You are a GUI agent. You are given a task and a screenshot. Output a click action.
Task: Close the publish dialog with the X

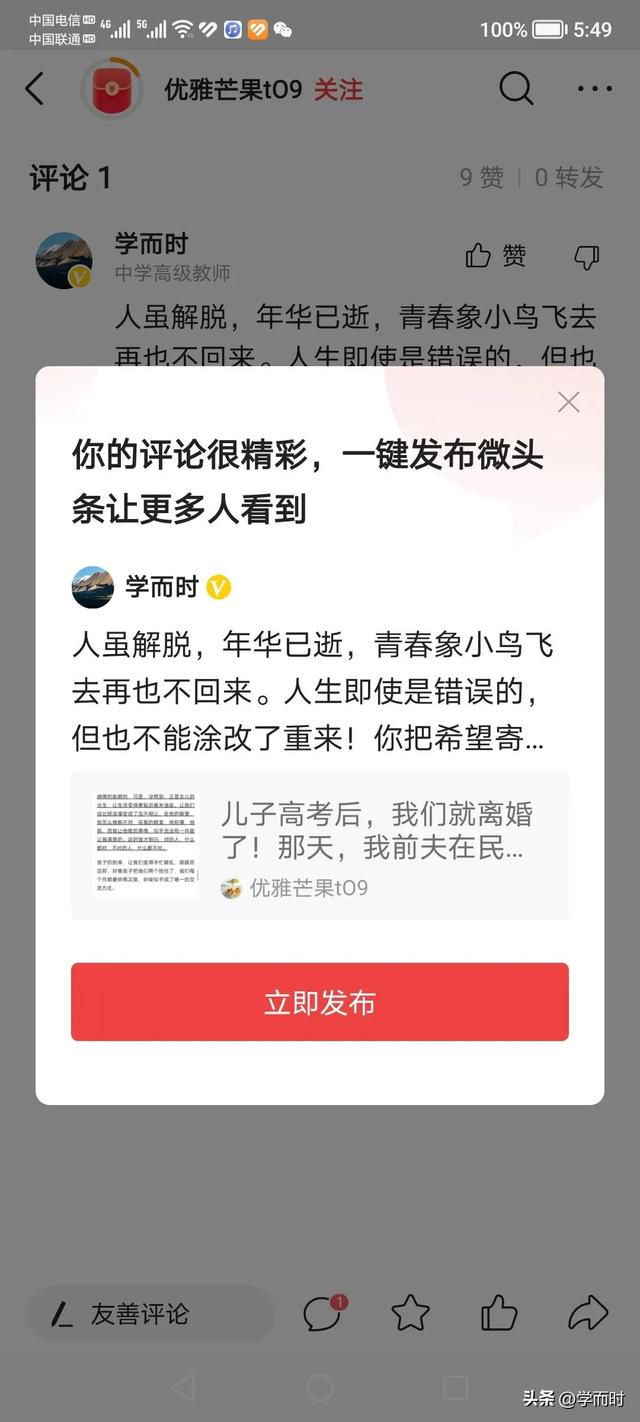pos(569,402)
